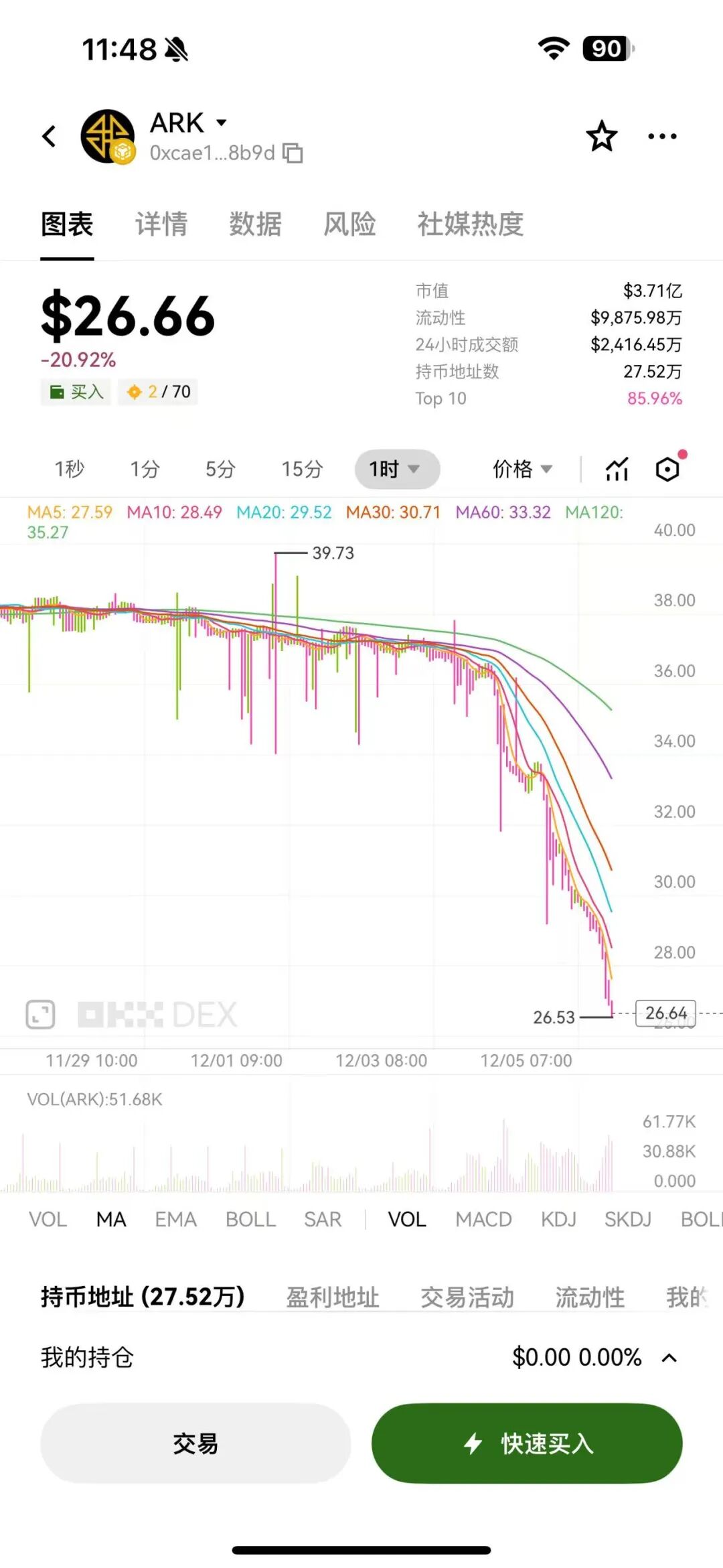Toggle the MACD indicator
This screenshot has height=1568, width=723.
[483, 1219]
